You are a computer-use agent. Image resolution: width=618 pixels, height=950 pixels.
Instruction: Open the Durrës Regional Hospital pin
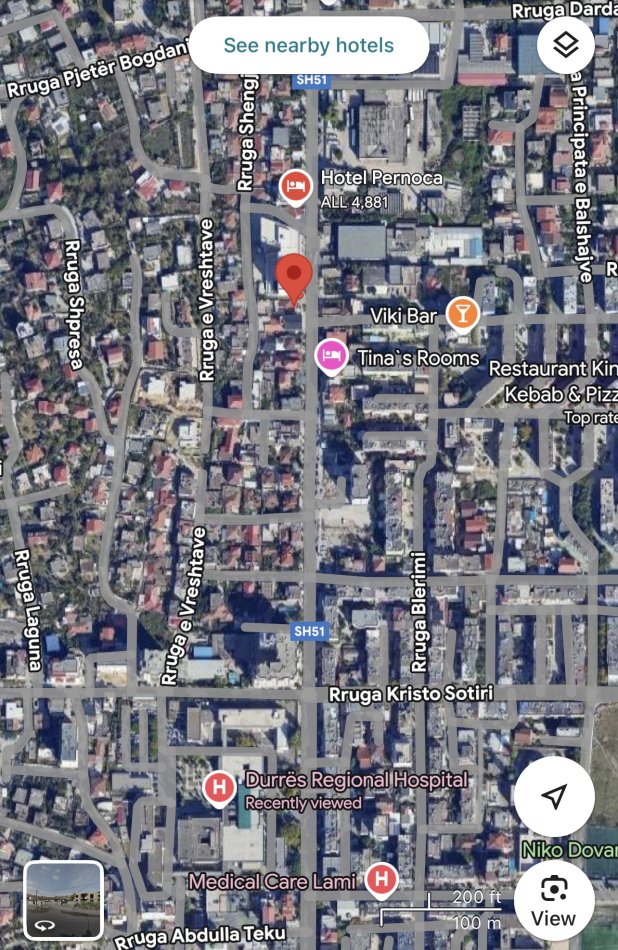[219, 787]
